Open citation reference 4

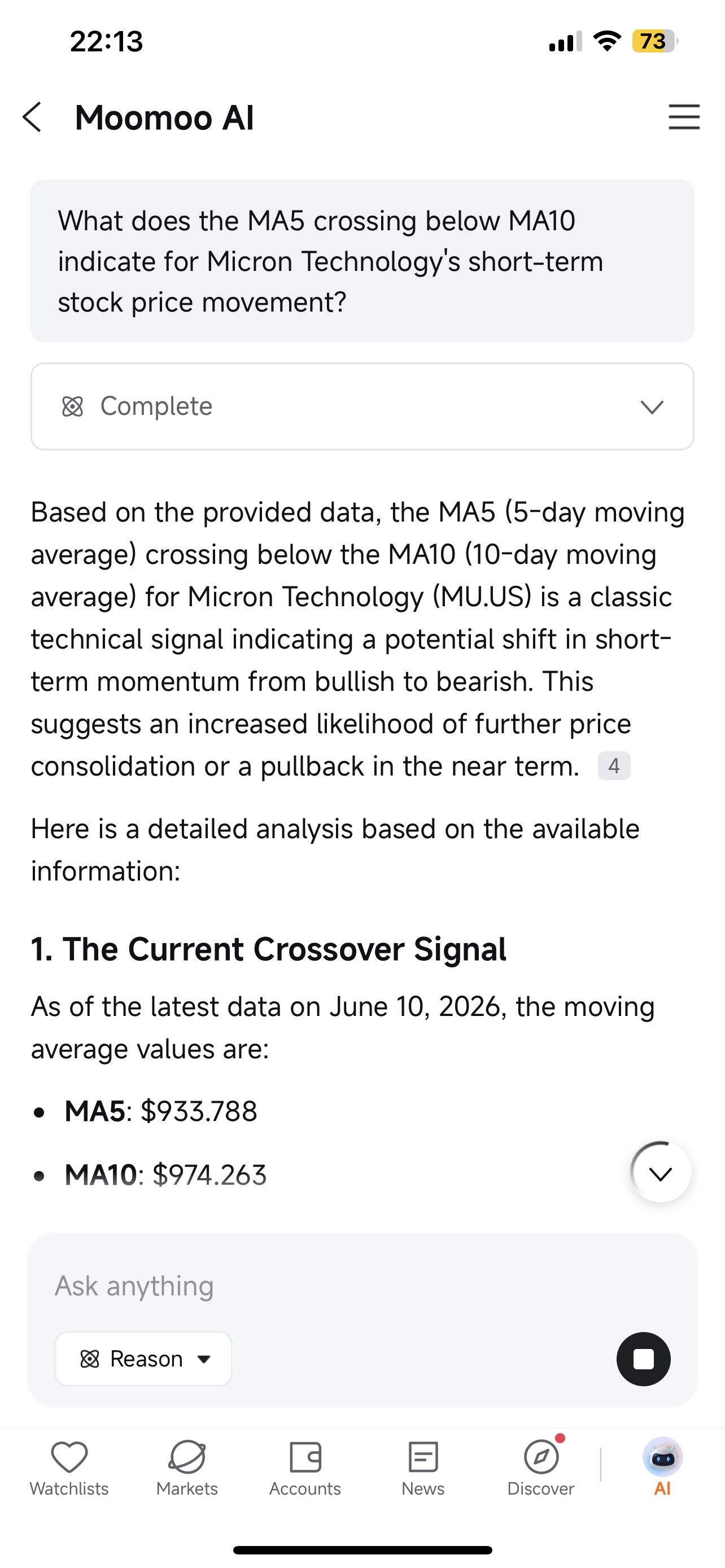coord(614,766)
